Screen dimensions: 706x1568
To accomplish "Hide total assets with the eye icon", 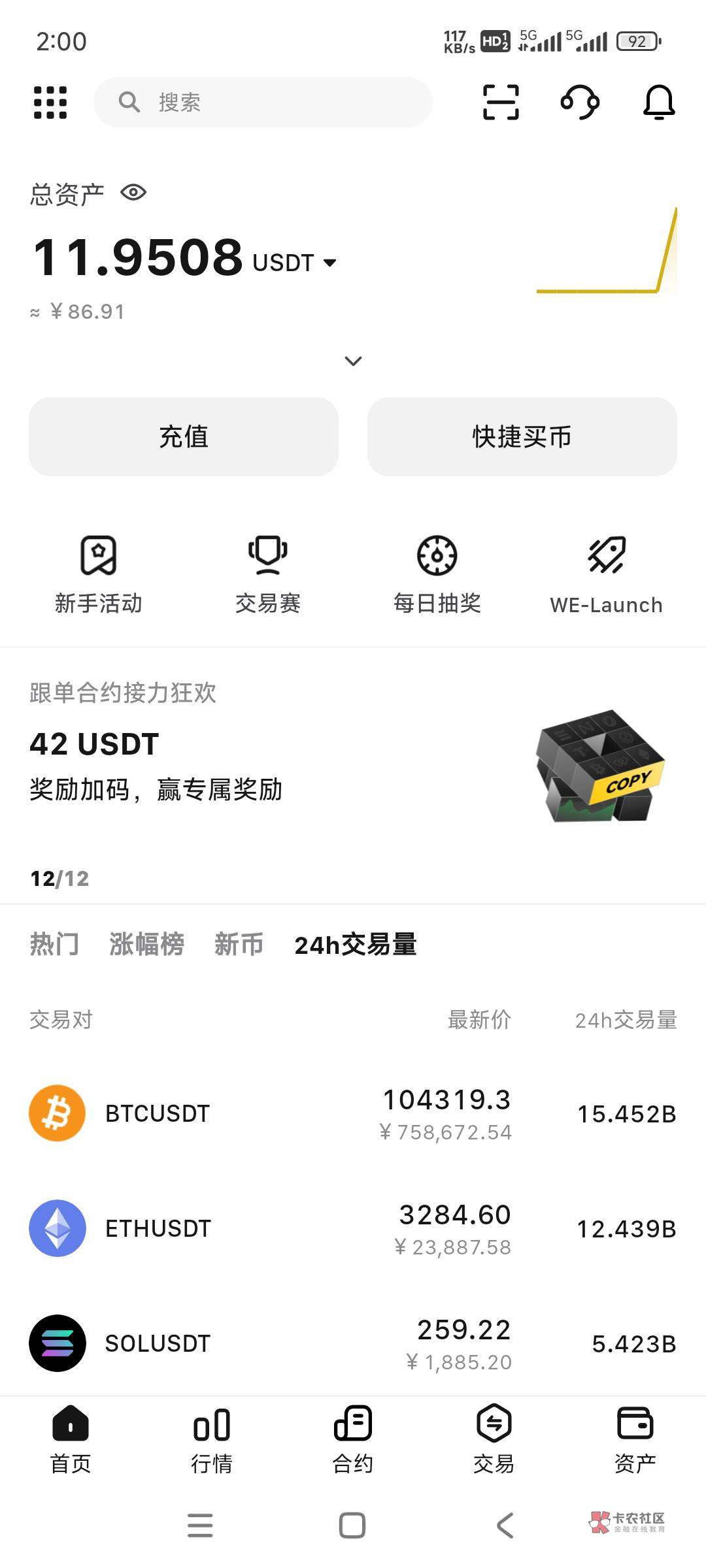I will (134, 193).
